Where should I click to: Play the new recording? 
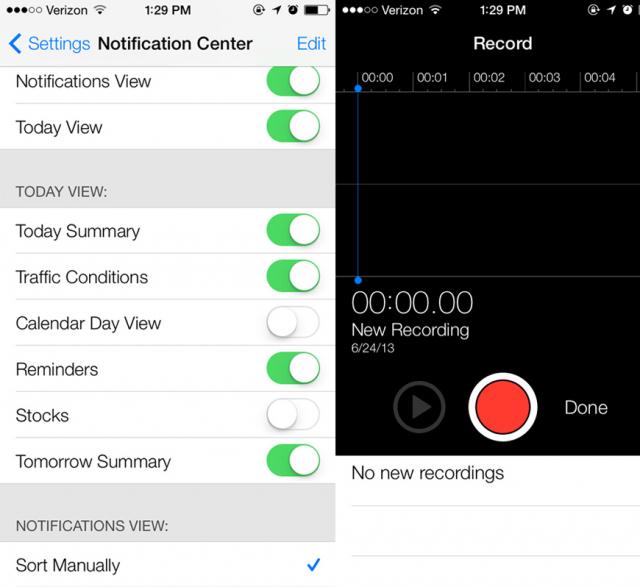(419, 407)
